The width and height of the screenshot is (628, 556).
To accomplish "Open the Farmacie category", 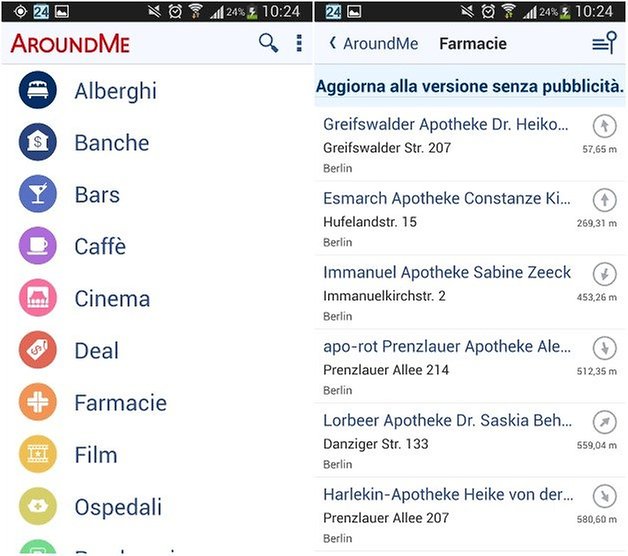I will tap(120, 403).
